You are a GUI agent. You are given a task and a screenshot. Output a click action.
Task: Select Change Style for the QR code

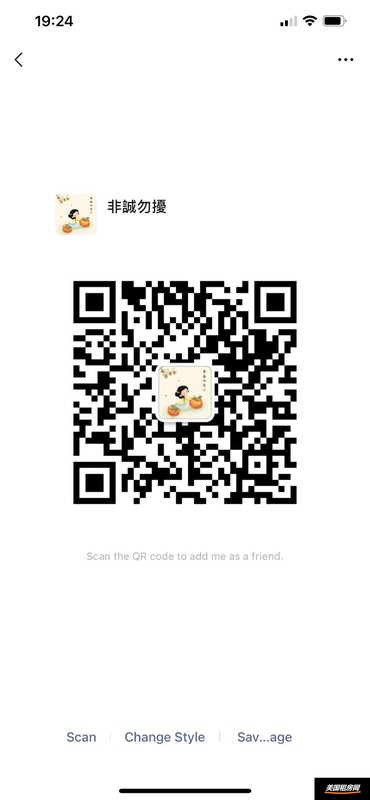click(164, 737)
